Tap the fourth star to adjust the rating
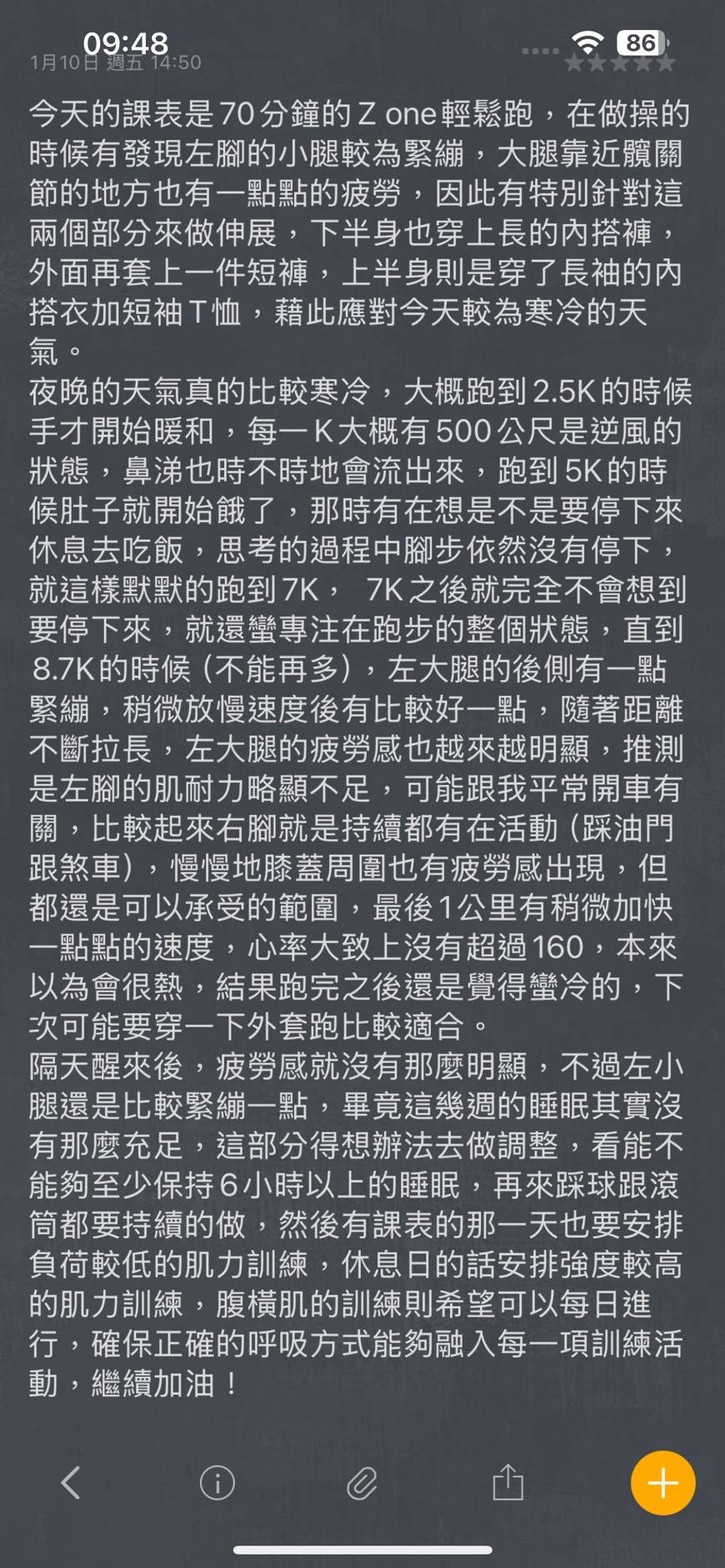The width and height of the screenshot is (725, 1568). pos(643,62)
